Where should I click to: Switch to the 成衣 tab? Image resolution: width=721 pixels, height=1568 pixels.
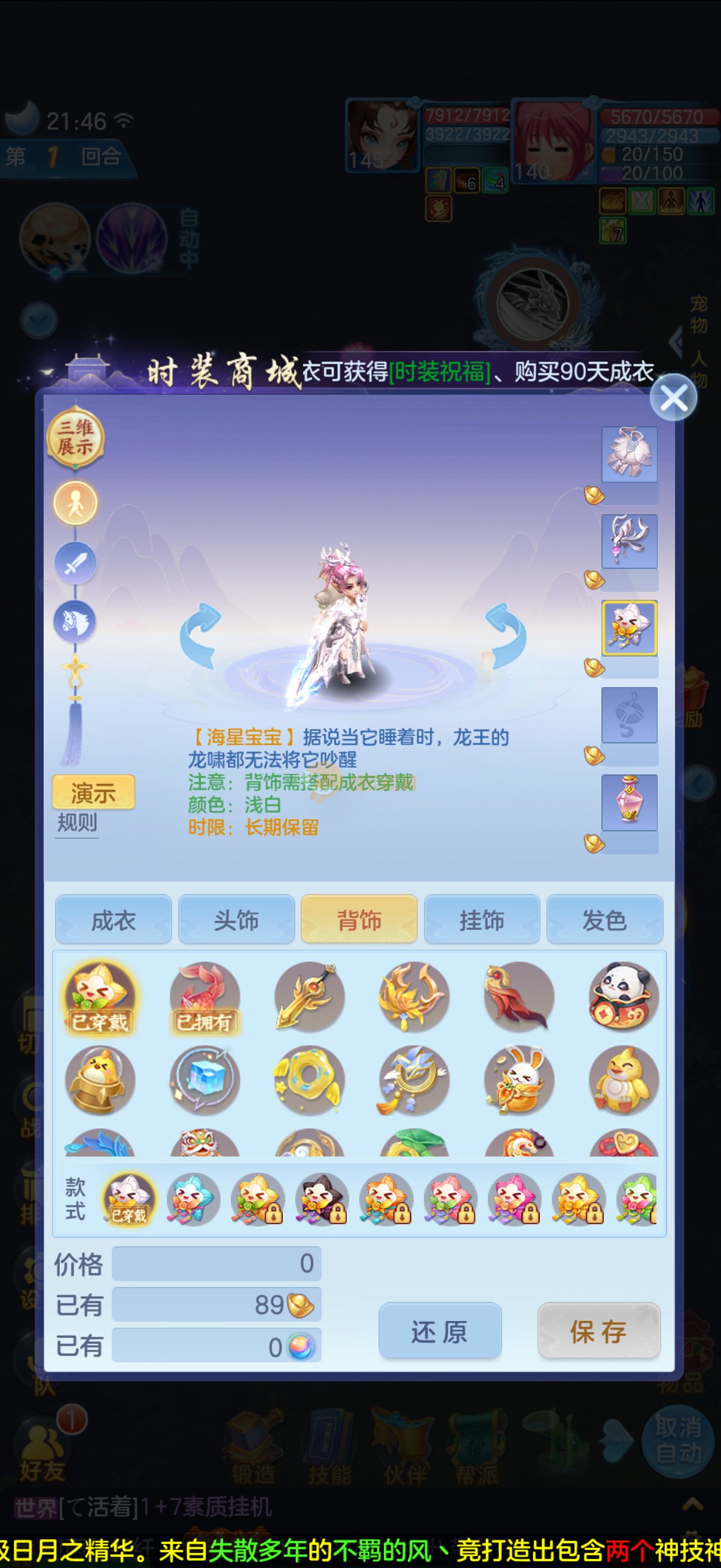point(113,920)
